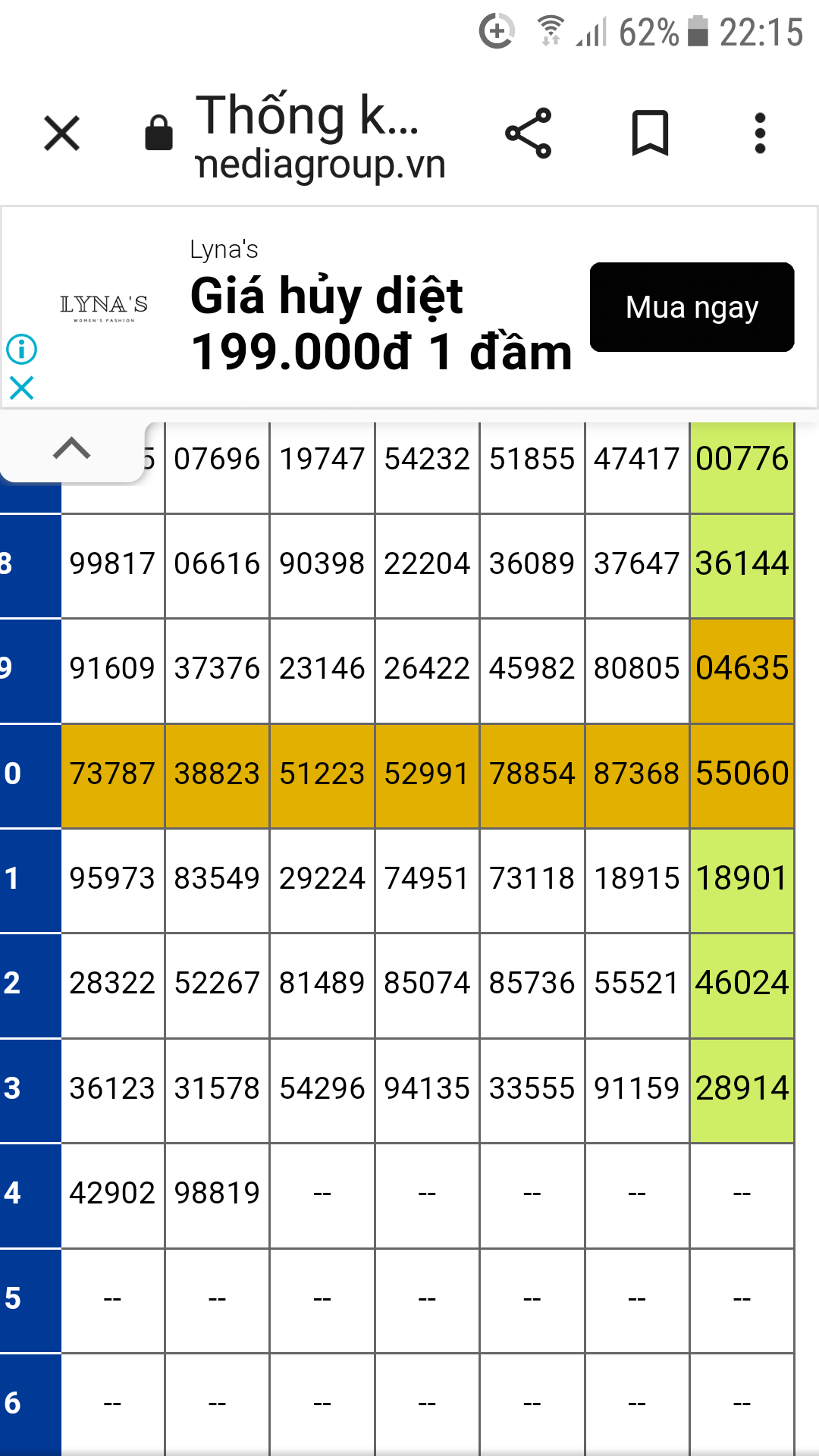Bookmark this page
819x1456 pixels.
[x=650, y=133]
